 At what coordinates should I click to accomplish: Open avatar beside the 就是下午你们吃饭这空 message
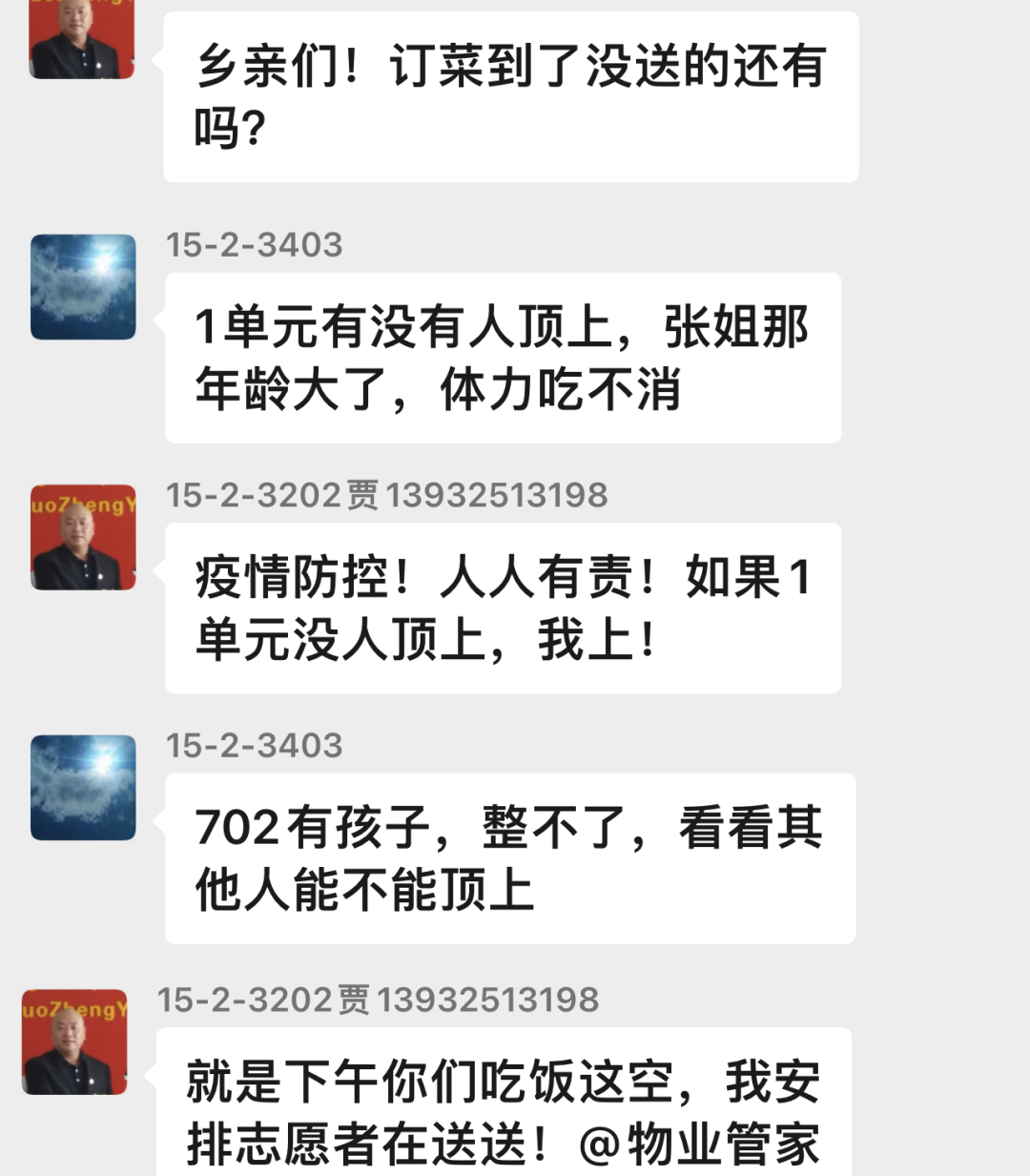coord(74,1042)
